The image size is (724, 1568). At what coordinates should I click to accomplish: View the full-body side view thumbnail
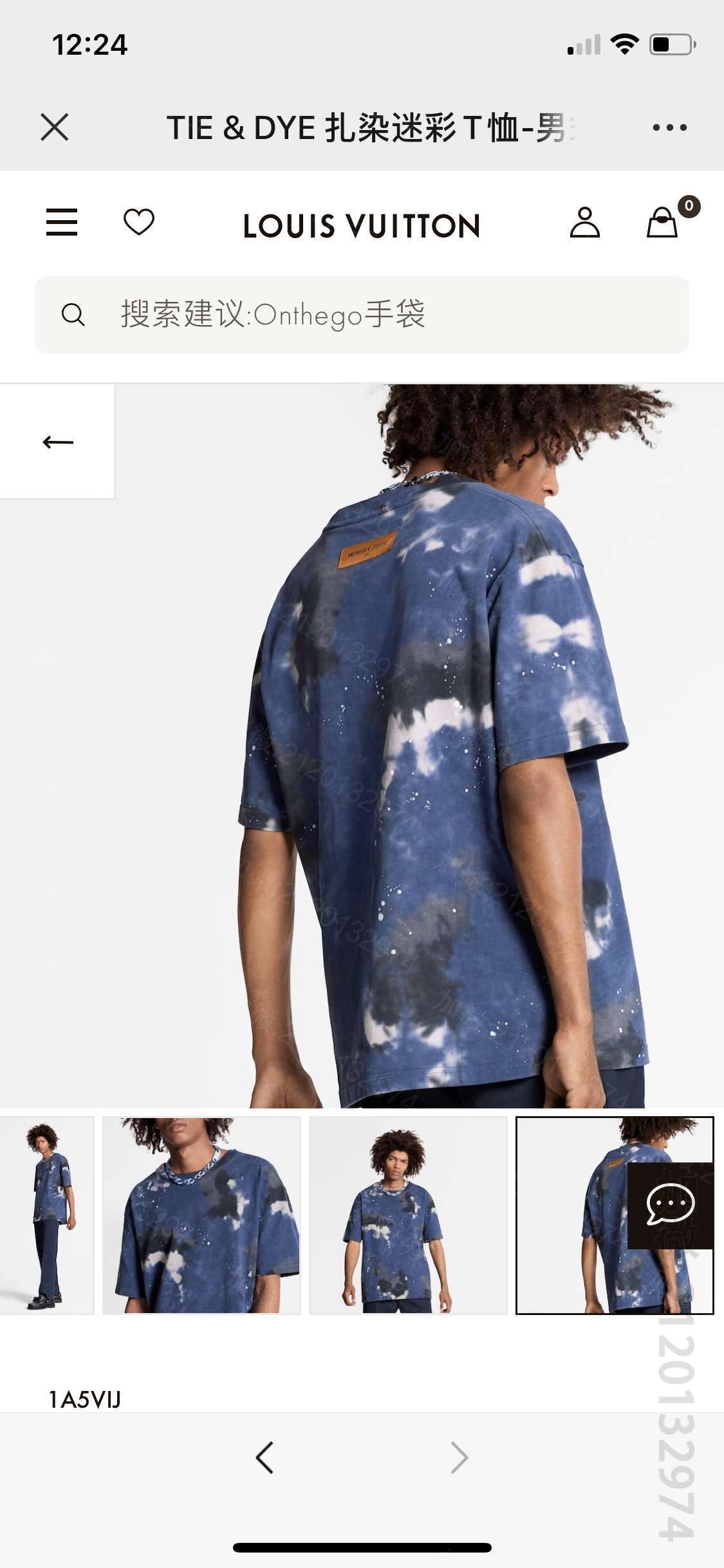[46, 1215]
